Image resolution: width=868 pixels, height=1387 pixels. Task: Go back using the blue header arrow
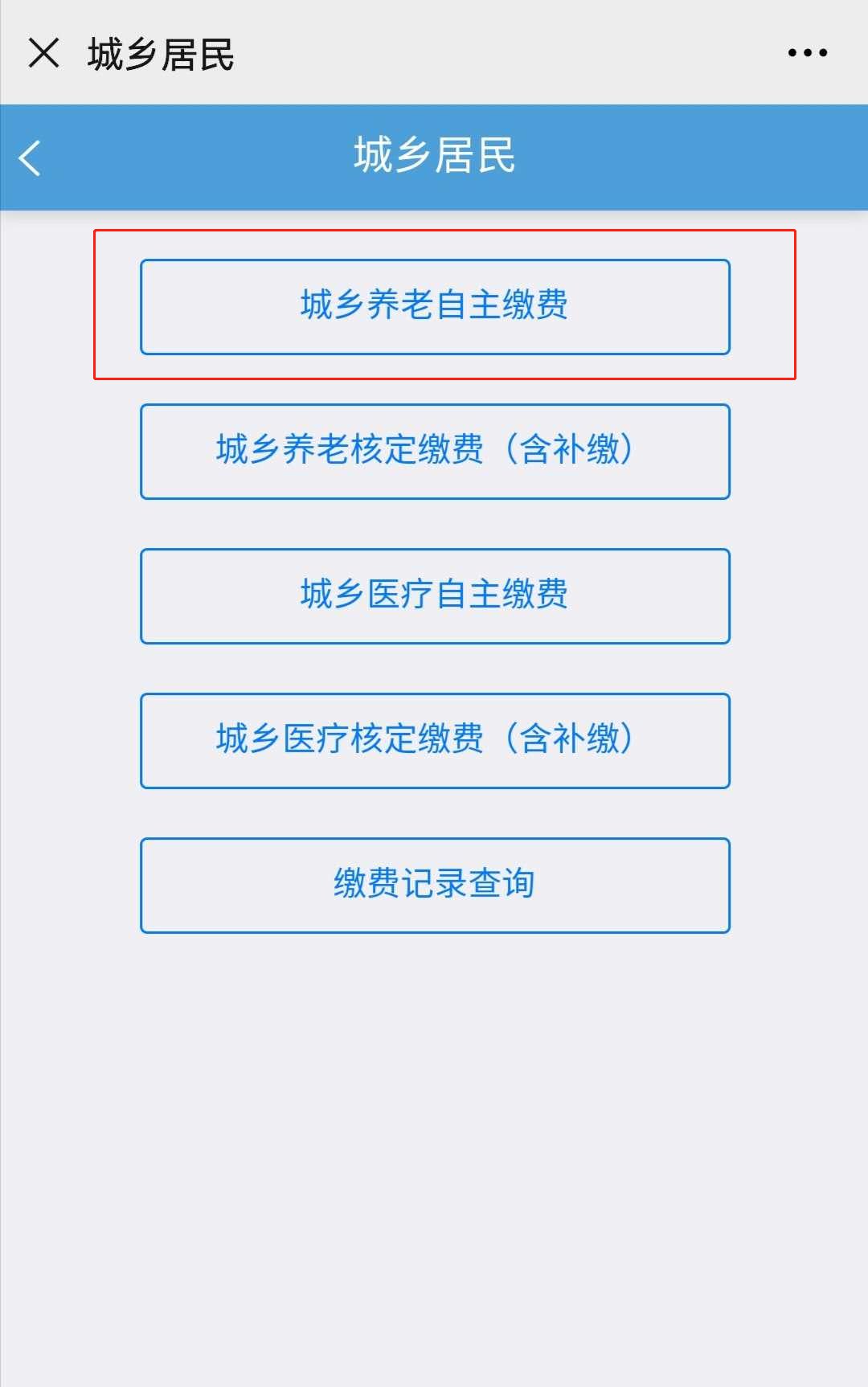(x=31, y=158)
